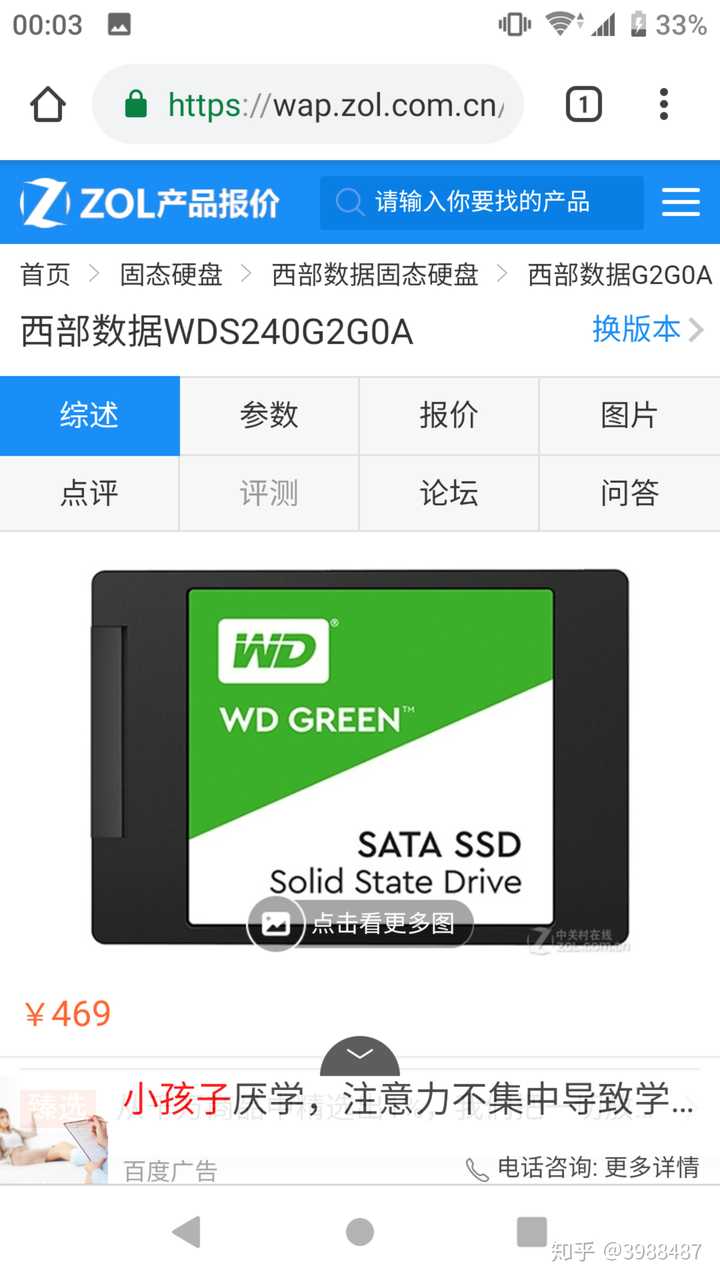The height and width of the screenshot is (1280, 720).
Task: Expand the product details chevron below price
Action: pos(359,1053)
